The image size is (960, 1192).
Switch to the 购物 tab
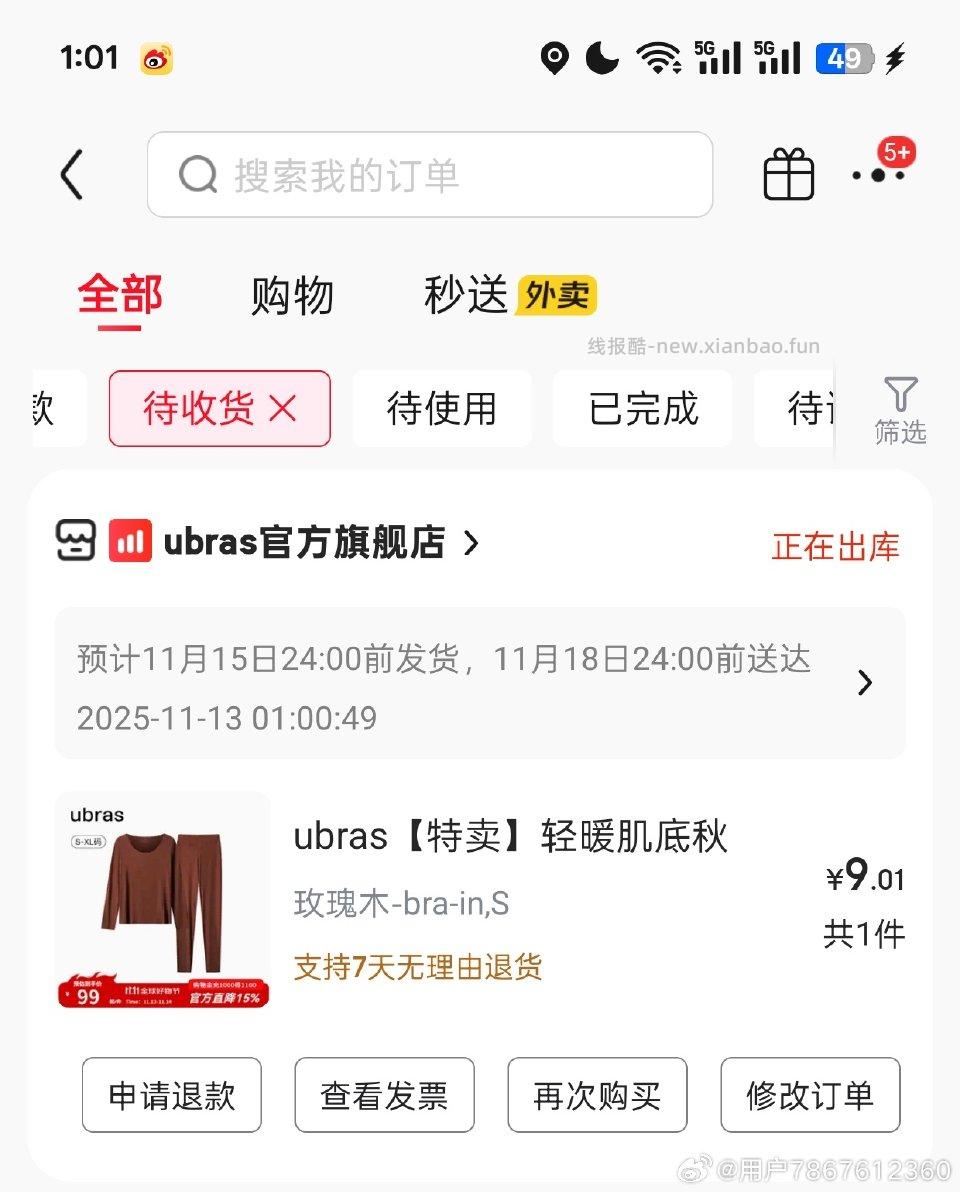coord(291,296)
